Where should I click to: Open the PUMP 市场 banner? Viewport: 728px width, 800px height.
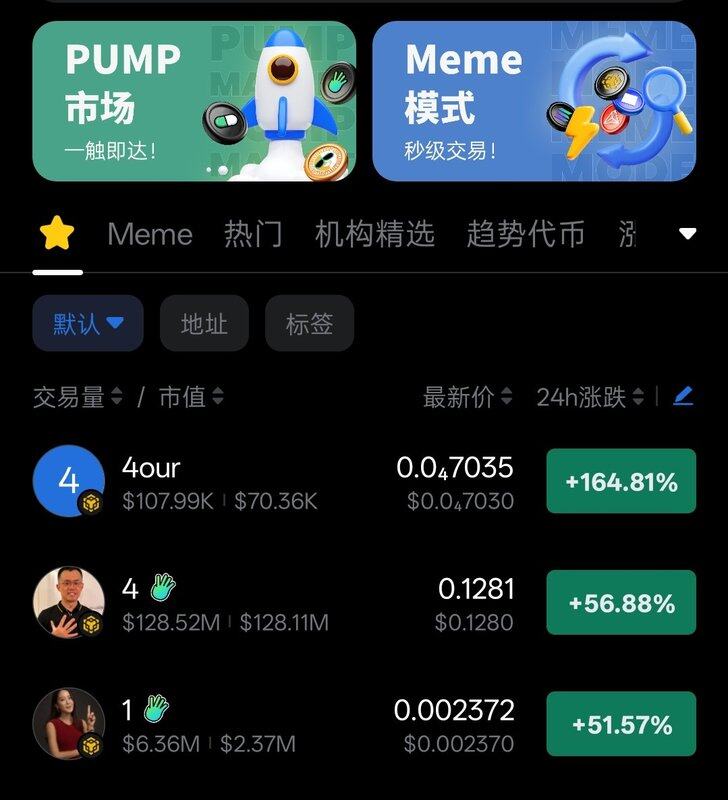194,101
